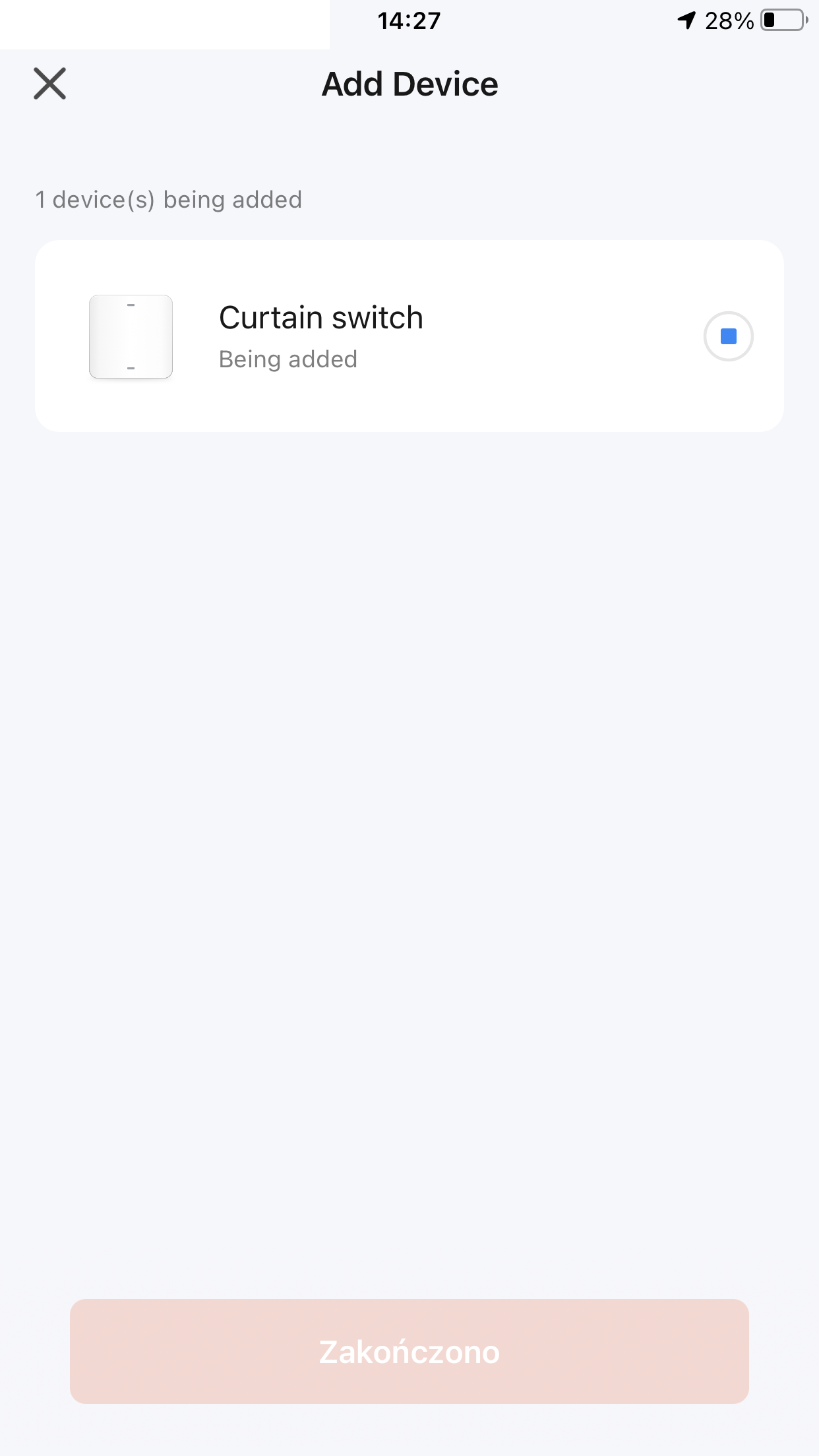Viewport: 819px width, 1456px height.
Task: Stop adding the Curtain switch
Action: point(728,336)
